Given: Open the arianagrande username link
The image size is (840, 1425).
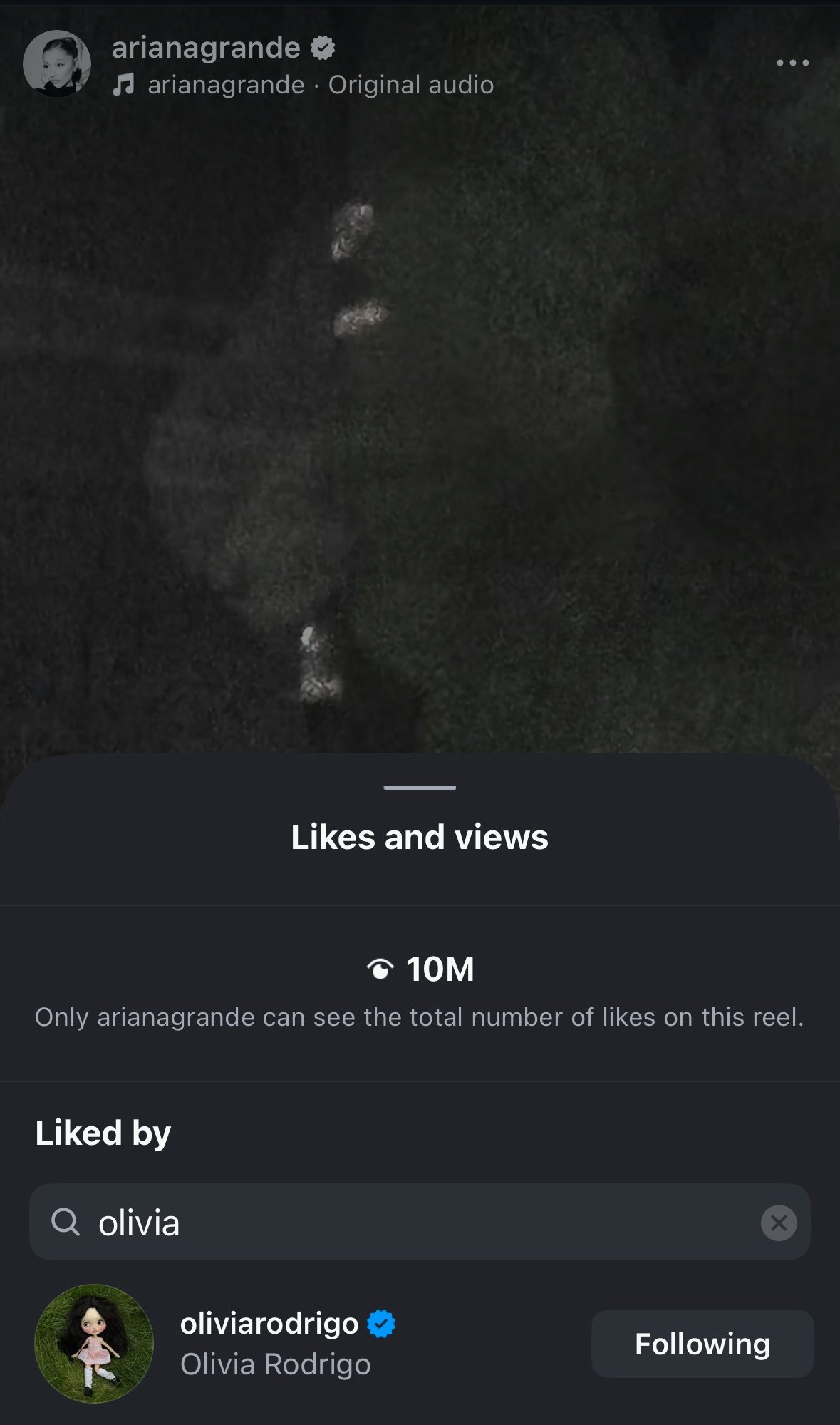Looking at the screenshot, I should (206, 48).
